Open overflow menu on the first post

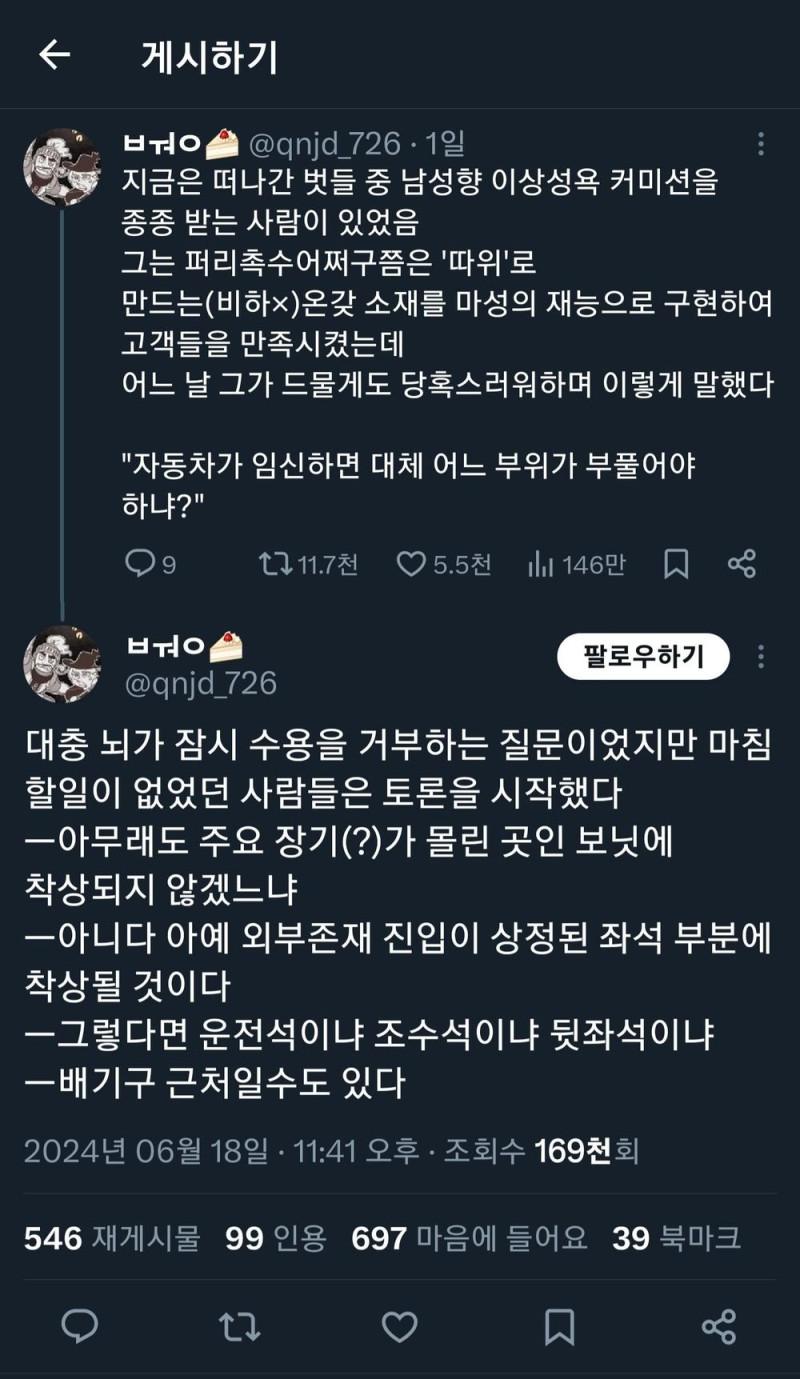pos(761,144)
